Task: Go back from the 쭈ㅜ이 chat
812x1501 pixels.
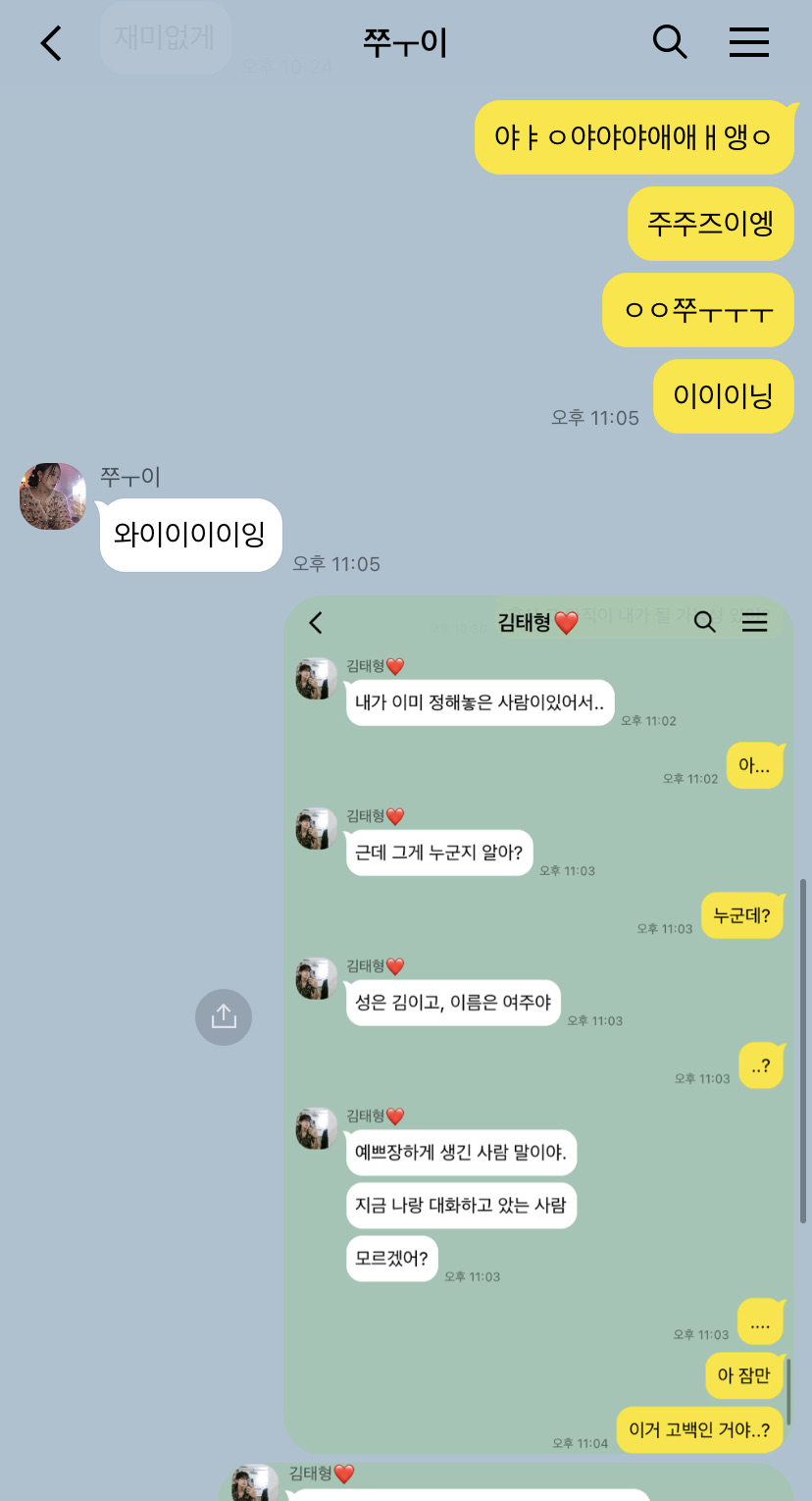Action: pos(51,43)
